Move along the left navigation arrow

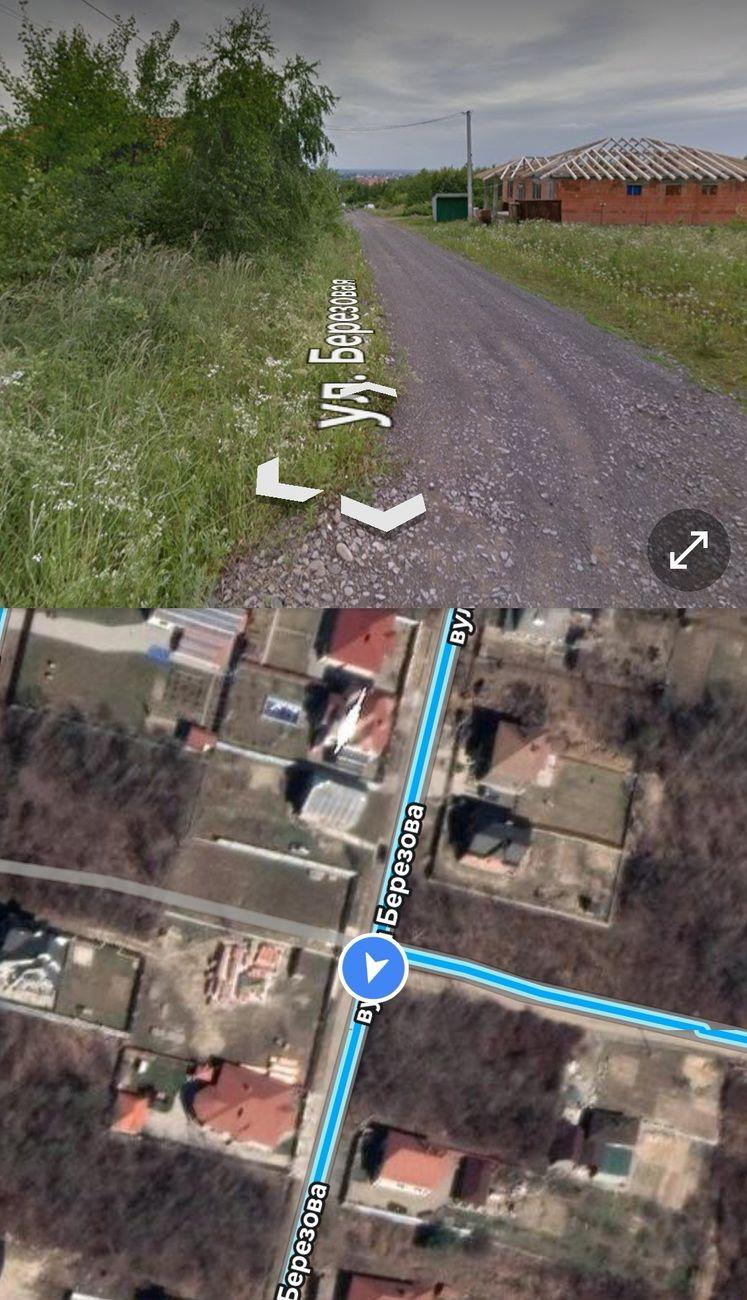[287, 481]
